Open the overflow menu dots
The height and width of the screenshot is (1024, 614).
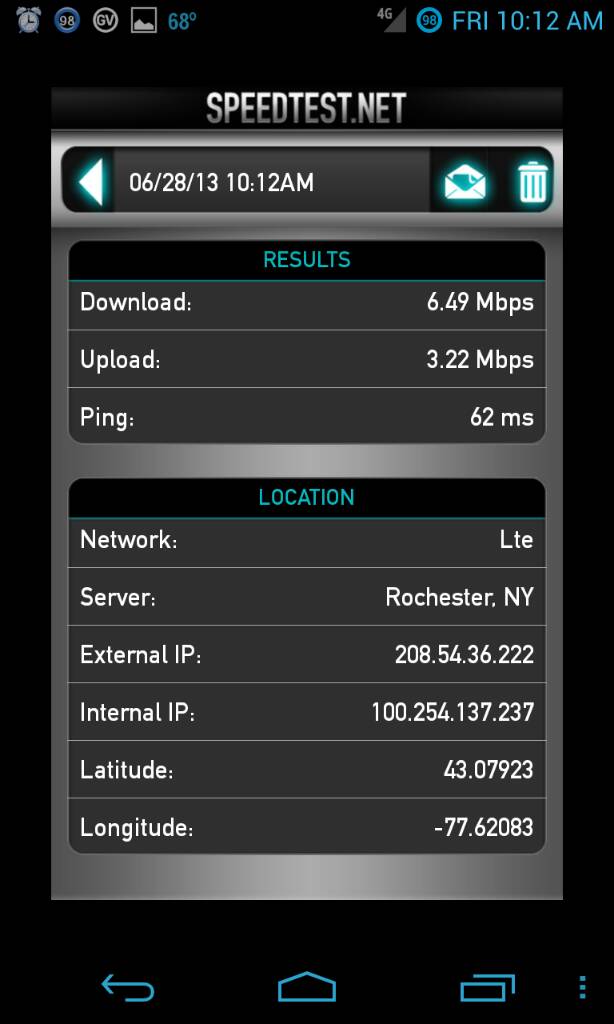tap(582, 988)
